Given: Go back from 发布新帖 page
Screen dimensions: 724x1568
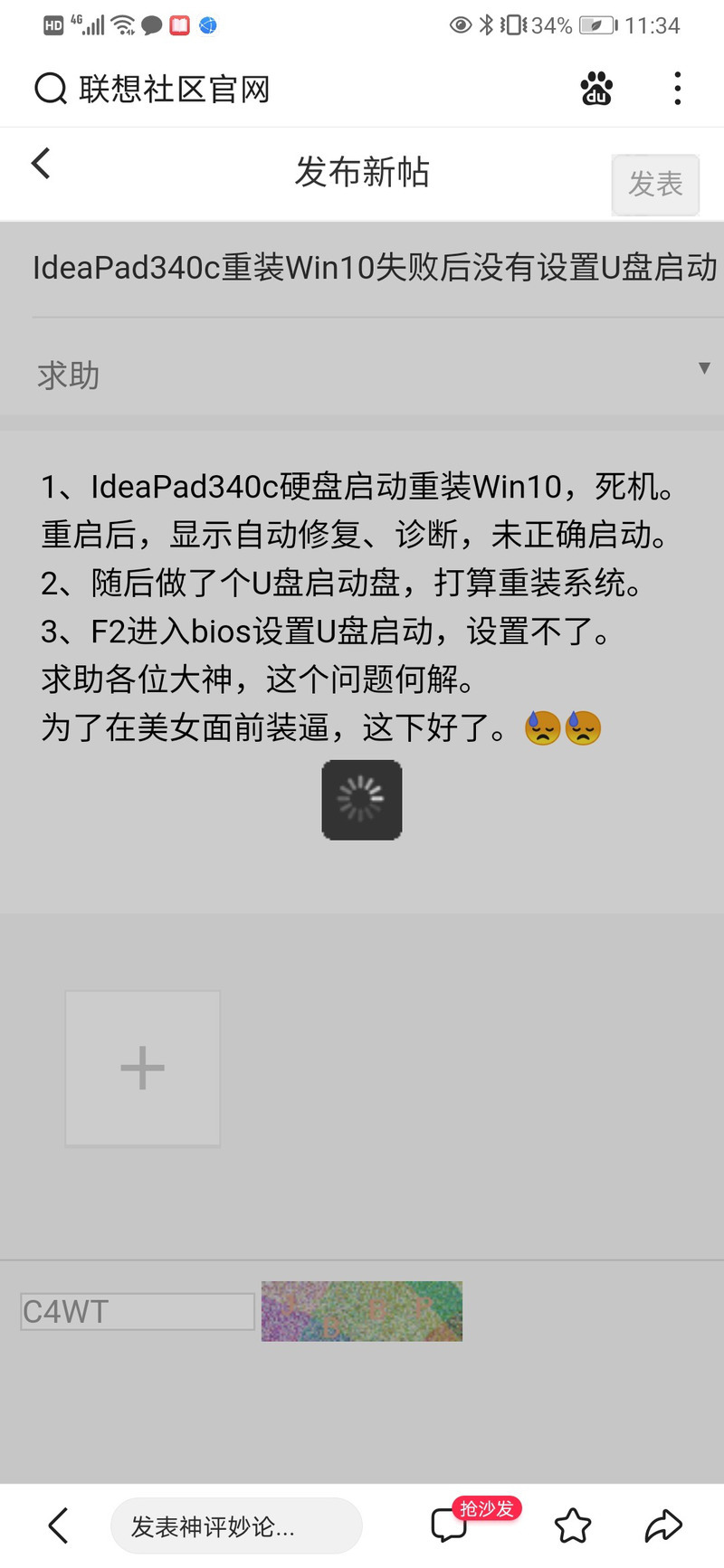Looking at the screenshot, I should pos(41,164).
